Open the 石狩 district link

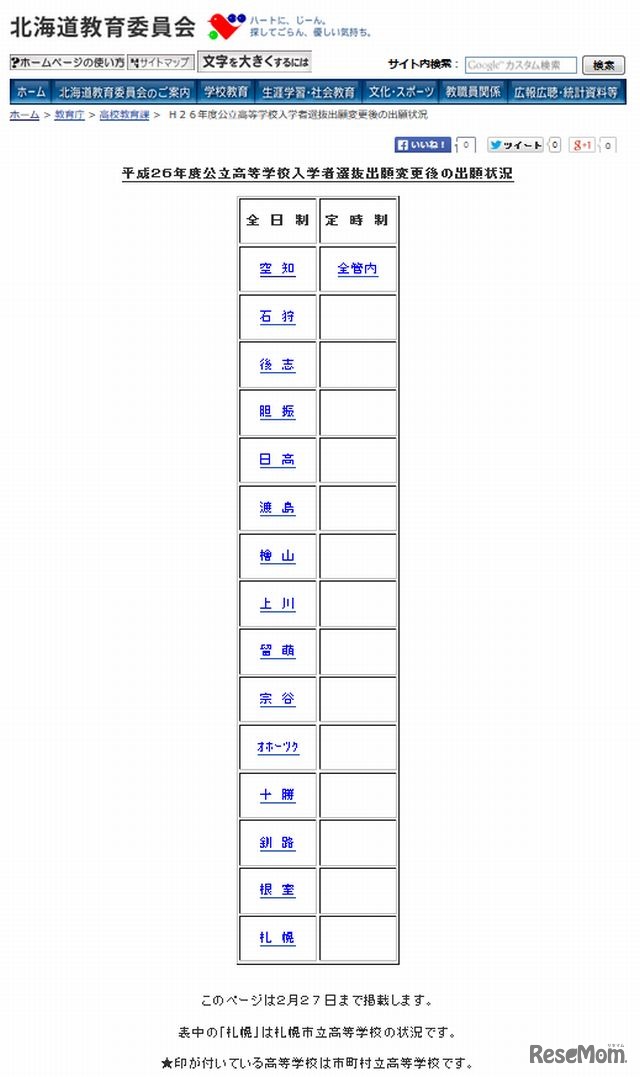pos(277,317)
